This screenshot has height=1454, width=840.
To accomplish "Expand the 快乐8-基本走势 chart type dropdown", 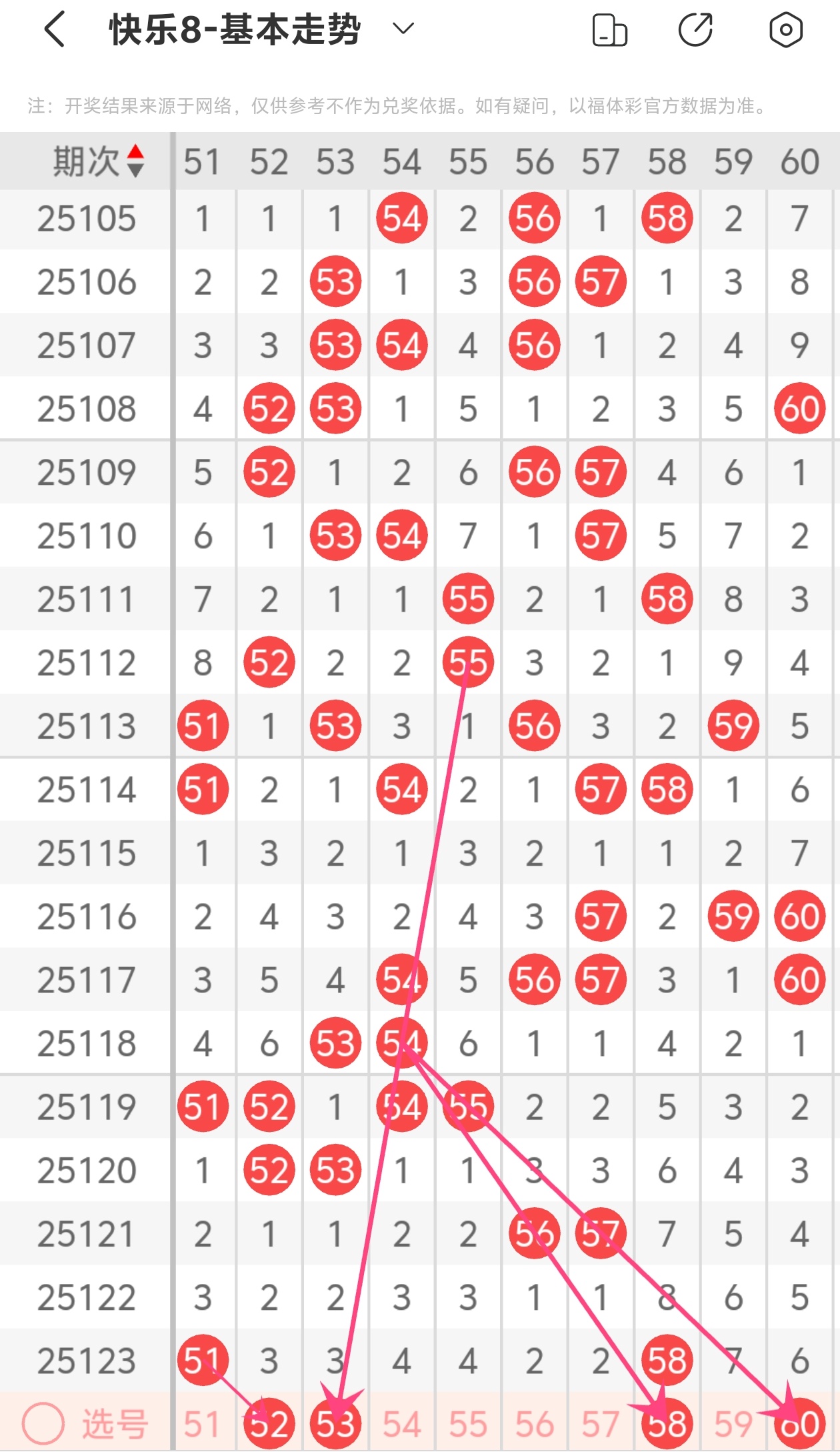I will [403, 29].
